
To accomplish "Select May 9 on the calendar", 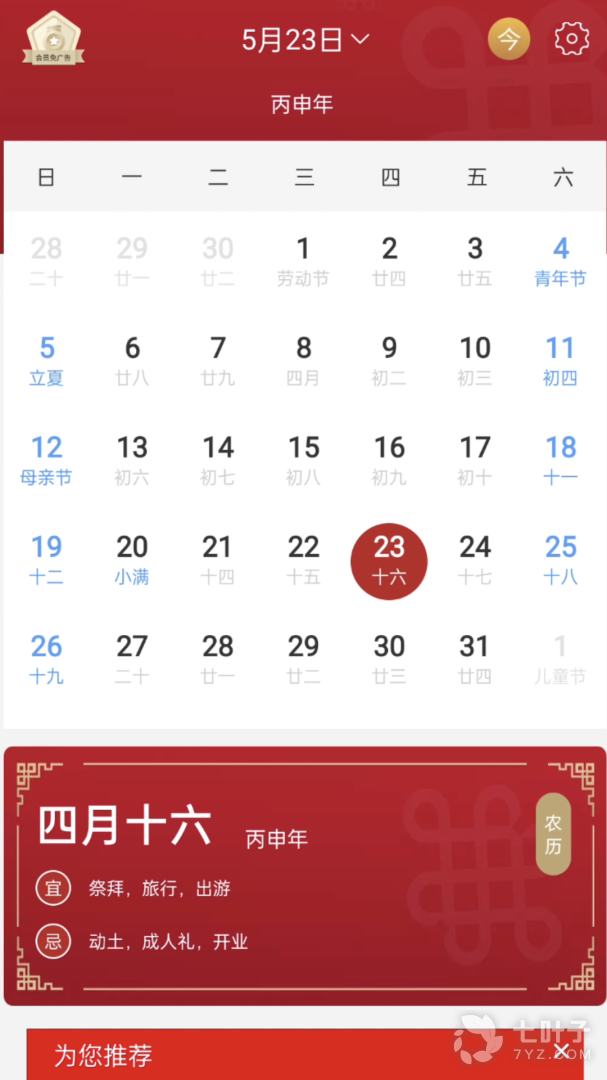I will point(389,360).
